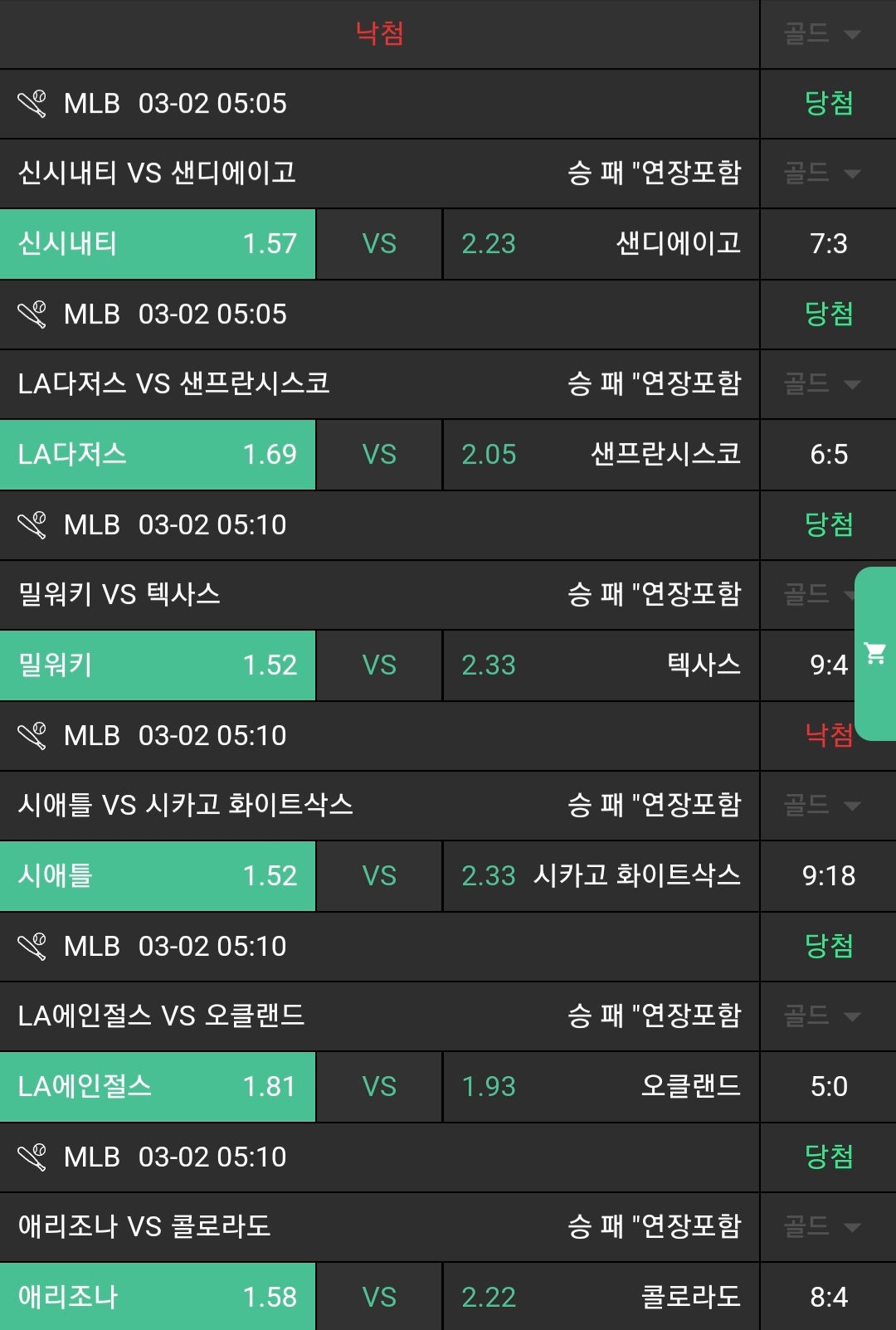Select 애리조나 at odds 1.58
The image size is (896, 1330).
[x=158, y=1296]
